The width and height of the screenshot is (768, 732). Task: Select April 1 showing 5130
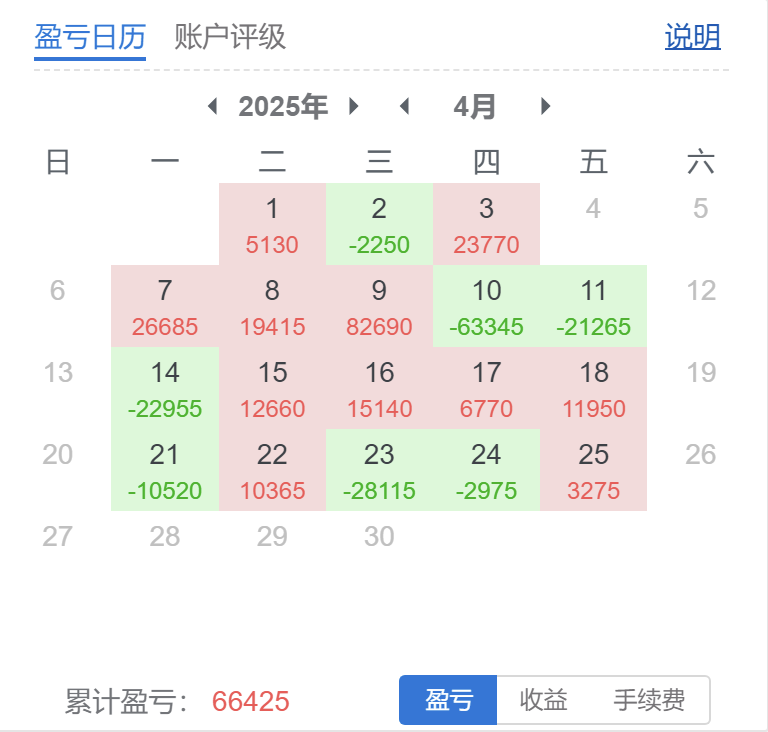(x=272, y=224)
